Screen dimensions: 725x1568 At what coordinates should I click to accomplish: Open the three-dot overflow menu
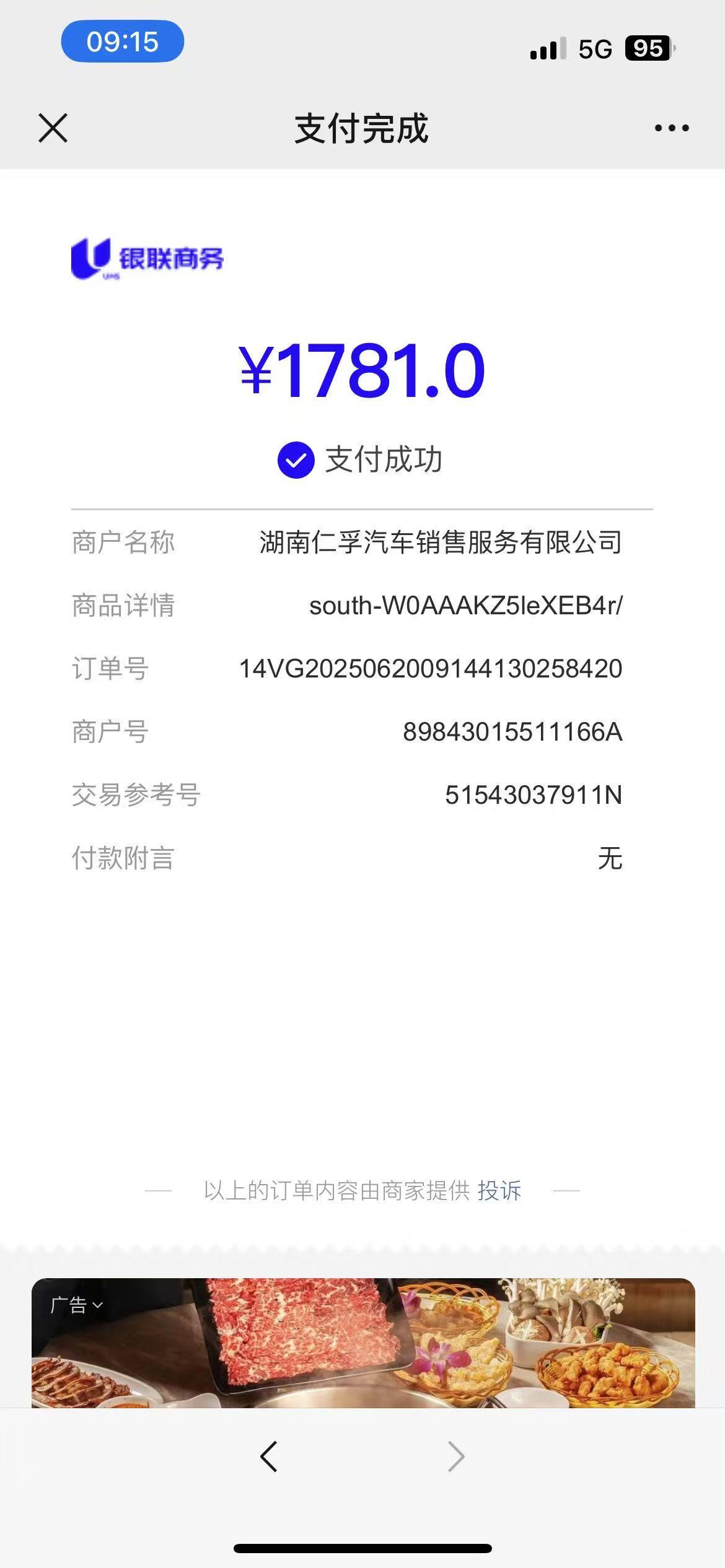672,128
